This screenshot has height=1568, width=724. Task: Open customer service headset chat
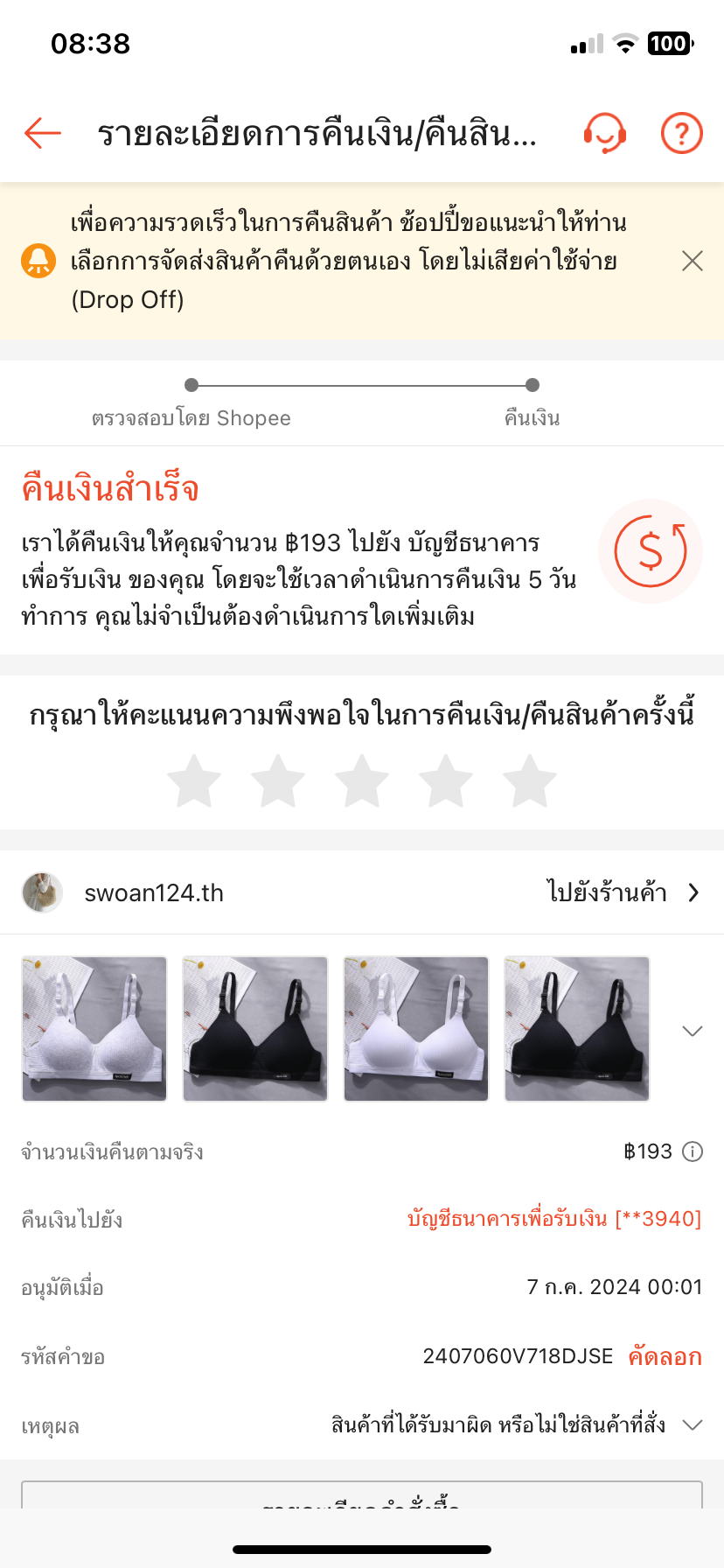point(604,134)
